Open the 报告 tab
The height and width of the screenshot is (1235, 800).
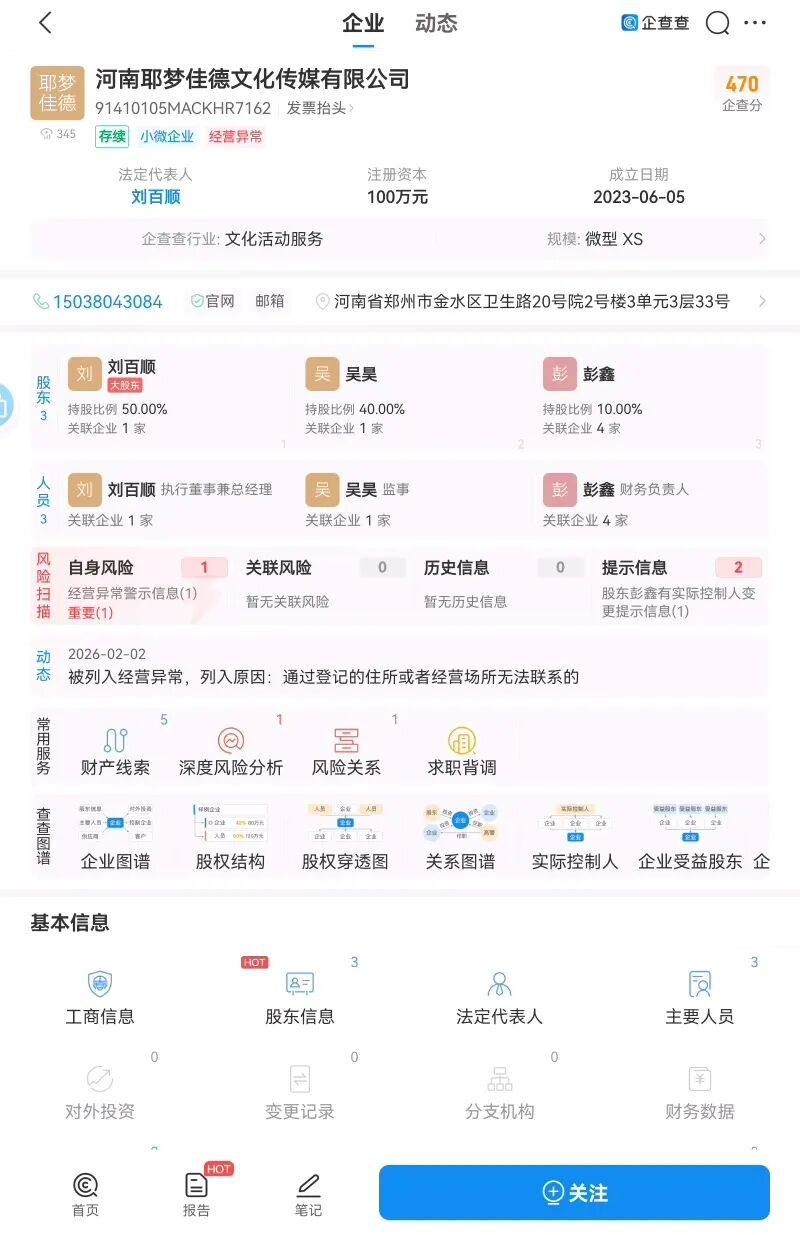coord(196,1194)
